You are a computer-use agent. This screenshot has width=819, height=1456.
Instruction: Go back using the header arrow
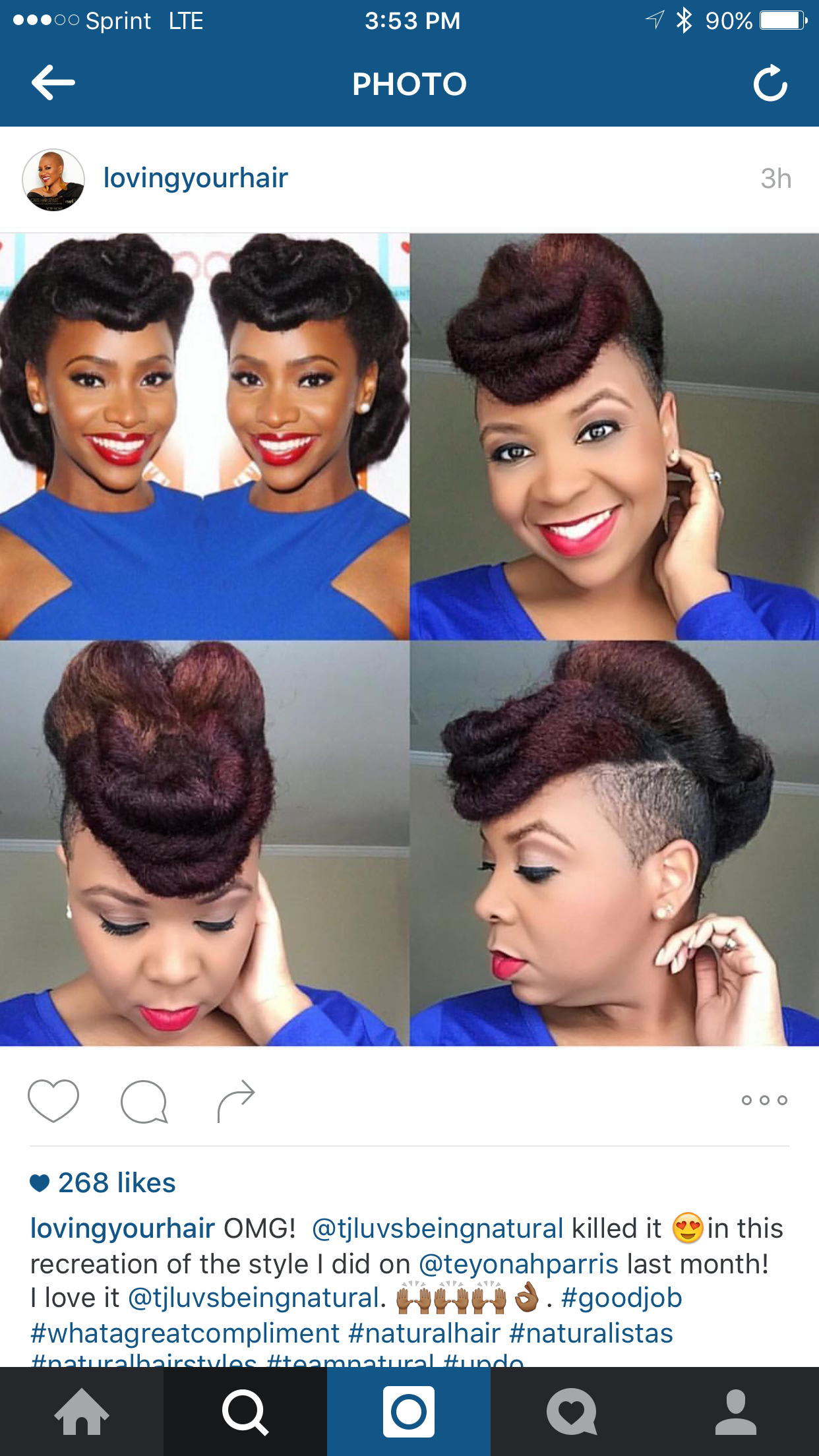point(53,83)
